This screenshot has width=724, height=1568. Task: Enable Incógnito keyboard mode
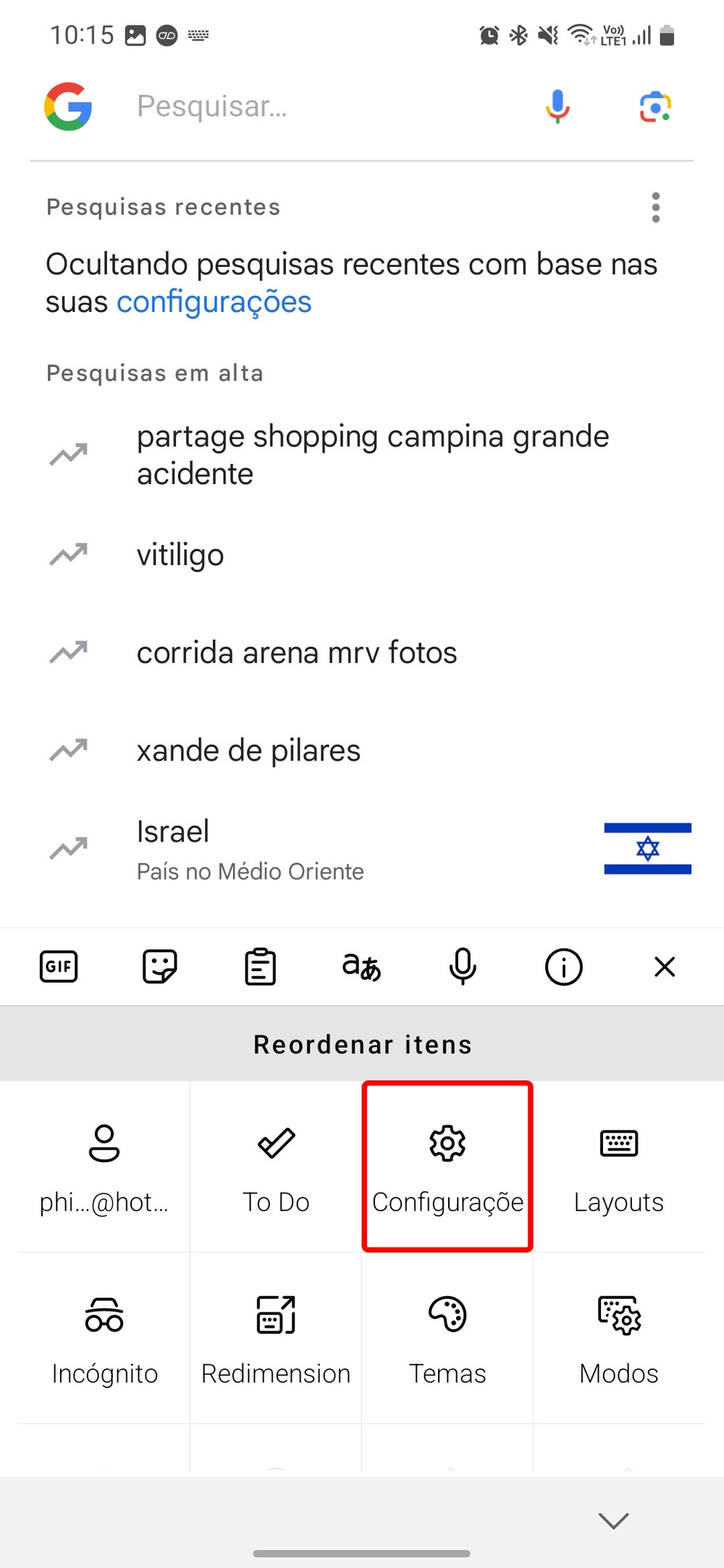click(104, 1337)
